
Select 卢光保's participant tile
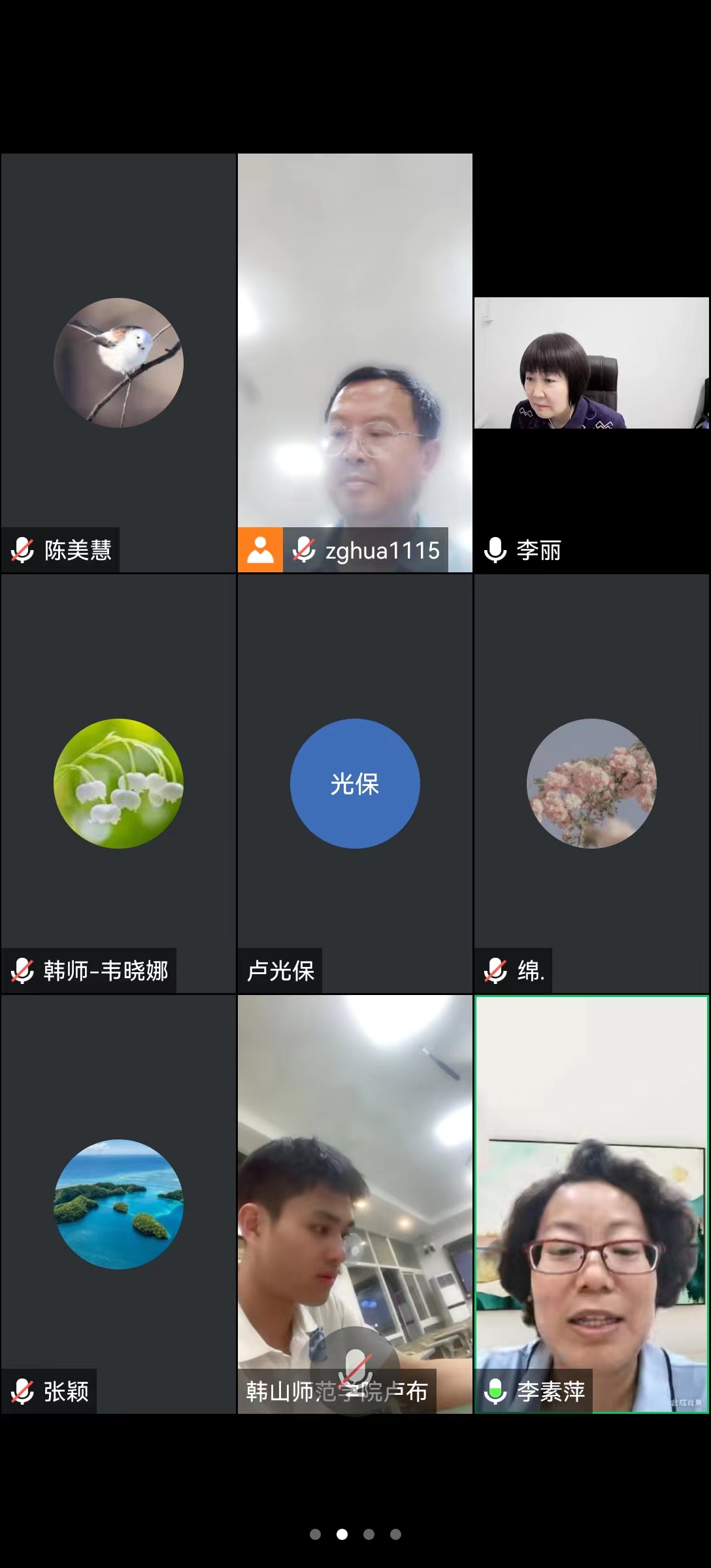(x=355, y=783)
